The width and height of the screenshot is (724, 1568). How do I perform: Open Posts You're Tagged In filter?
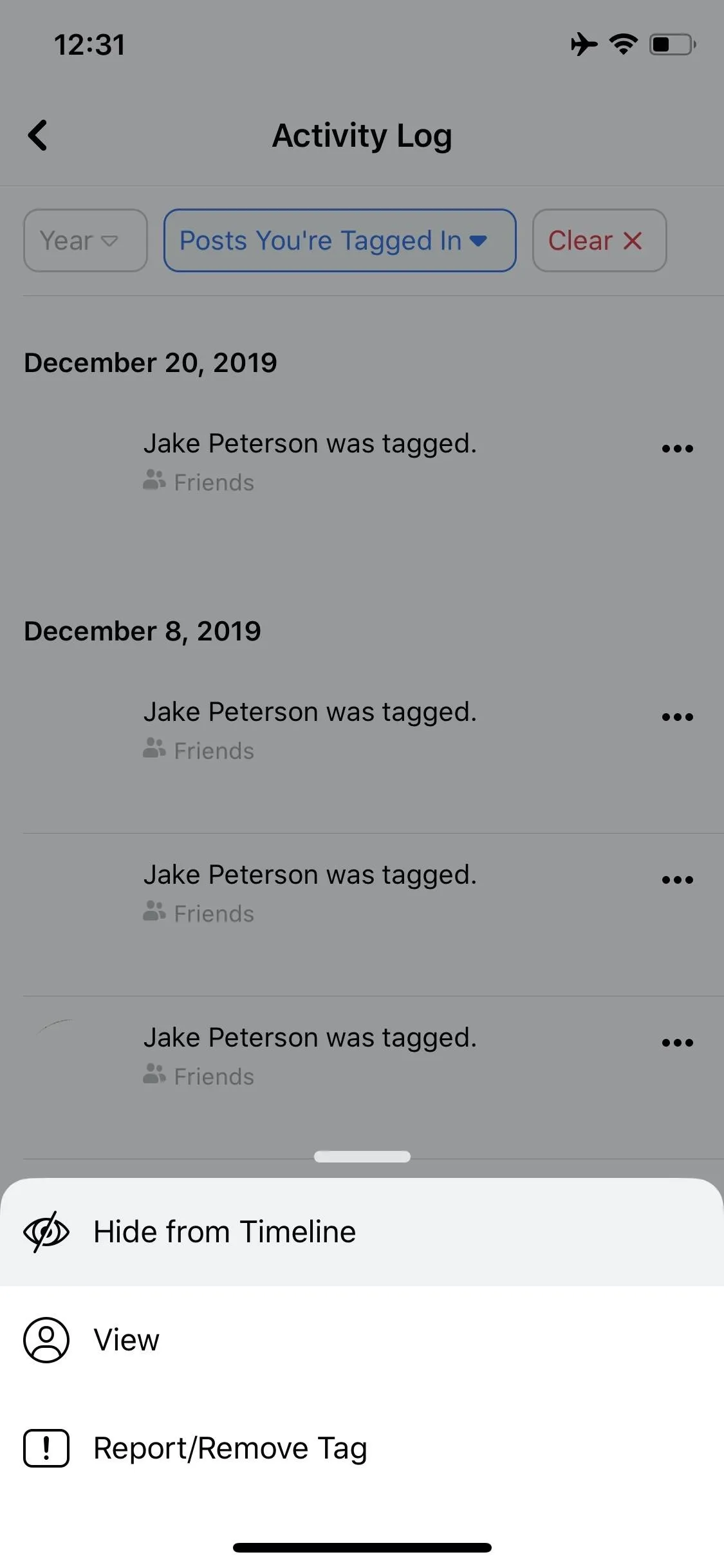point(340,241)
